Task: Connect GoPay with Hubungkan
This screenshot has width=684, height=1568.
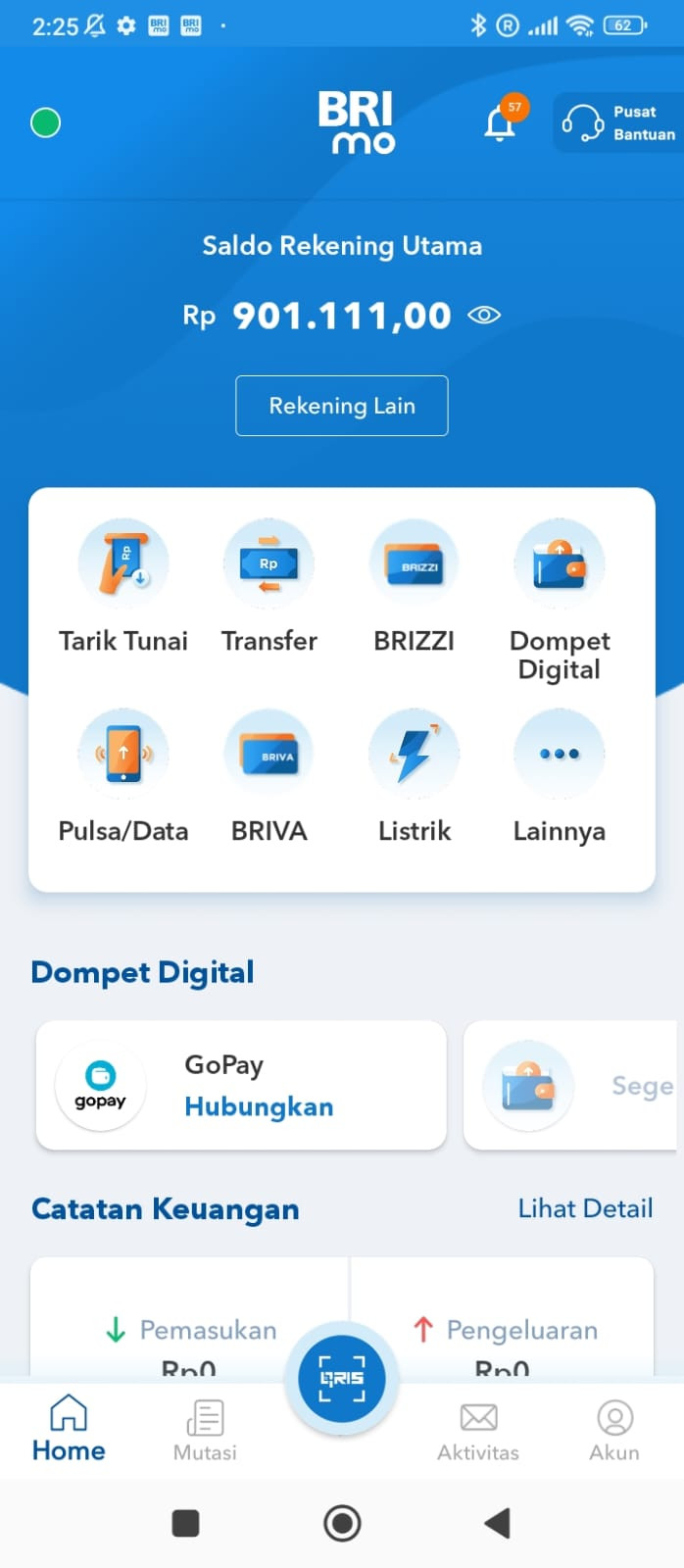Action: (x=259, y=1106)
